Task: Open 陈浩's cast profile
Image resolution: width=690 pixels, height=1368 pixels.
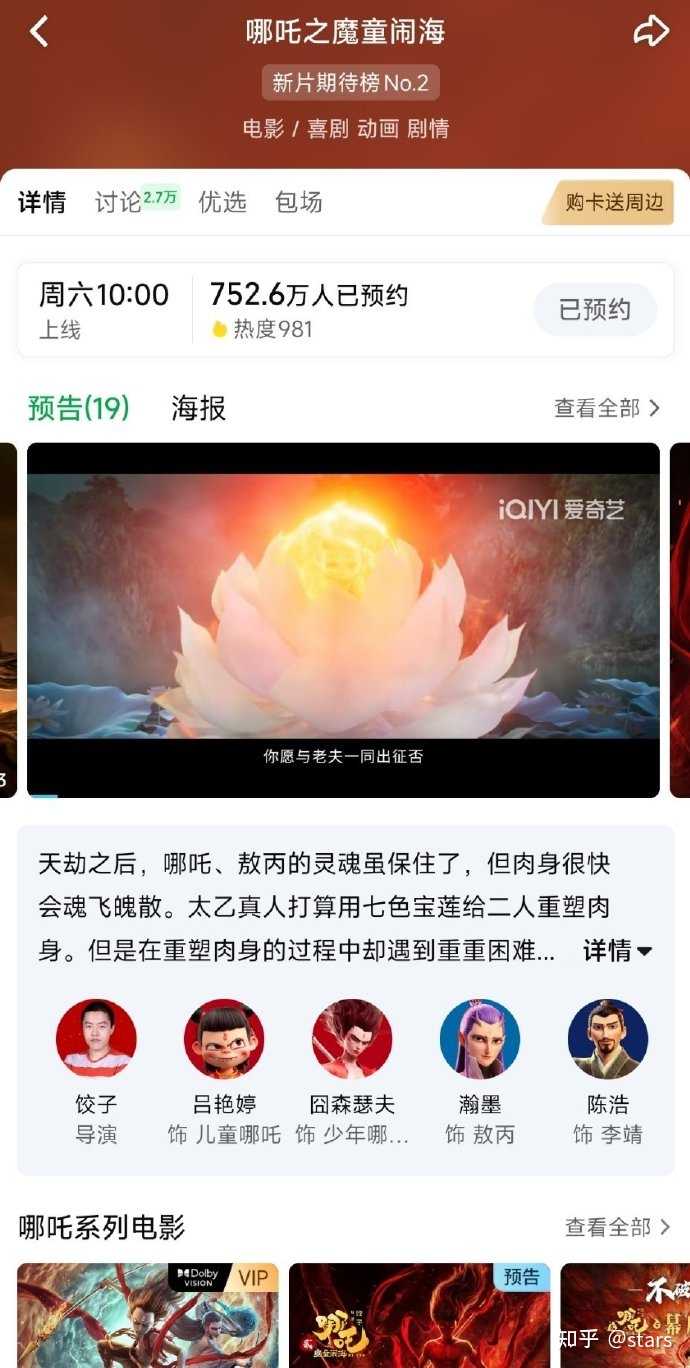Action: pyautogui.click(x=608, y=1040)
